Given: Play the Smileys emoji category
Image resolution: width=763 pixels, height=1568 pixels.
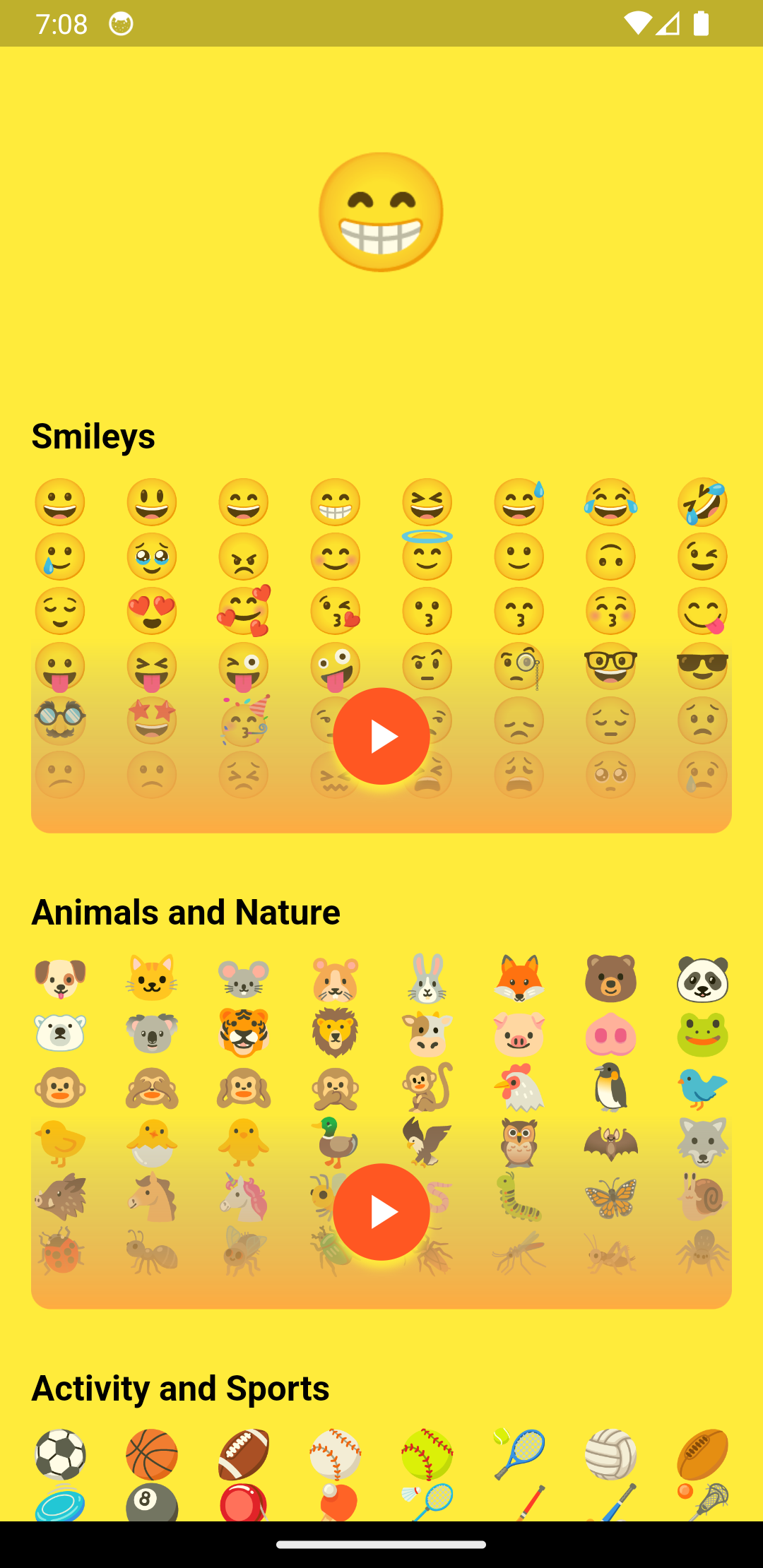Looking at the screenshot, I should coord(381,736).
